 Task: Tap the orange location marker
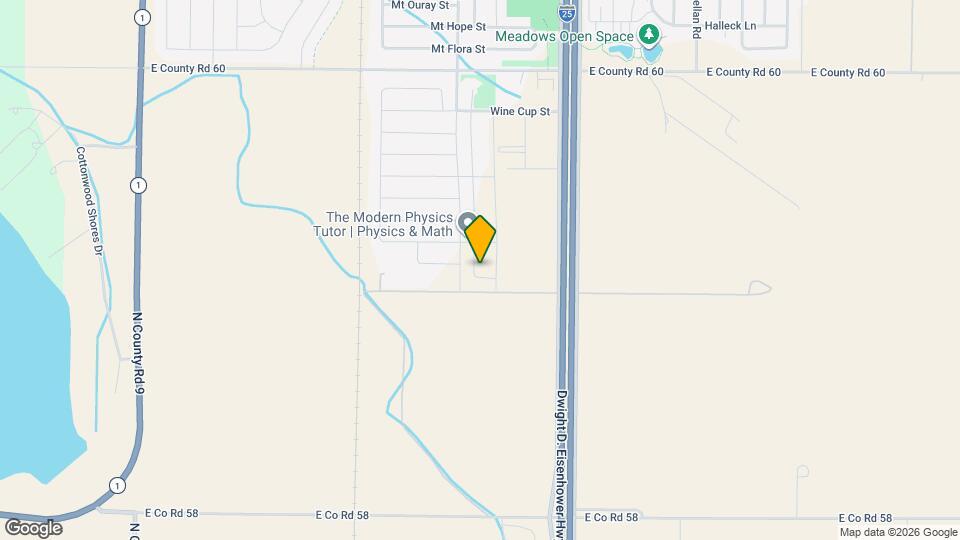(x=481, y=238)
